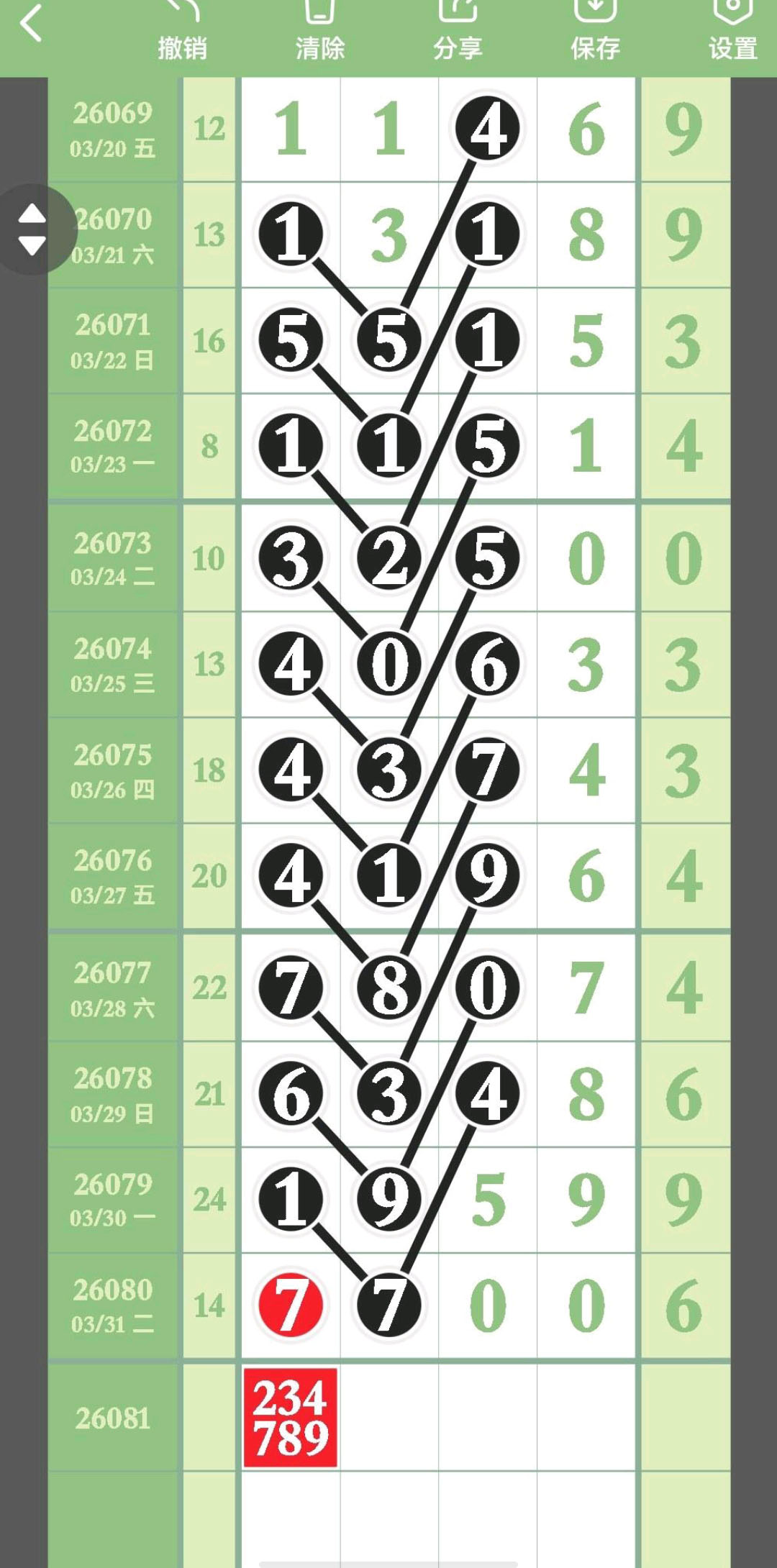The height and width of the screenshot is (1568, 777).
Task: Go back using the top-left arrow
Action: 31,24
